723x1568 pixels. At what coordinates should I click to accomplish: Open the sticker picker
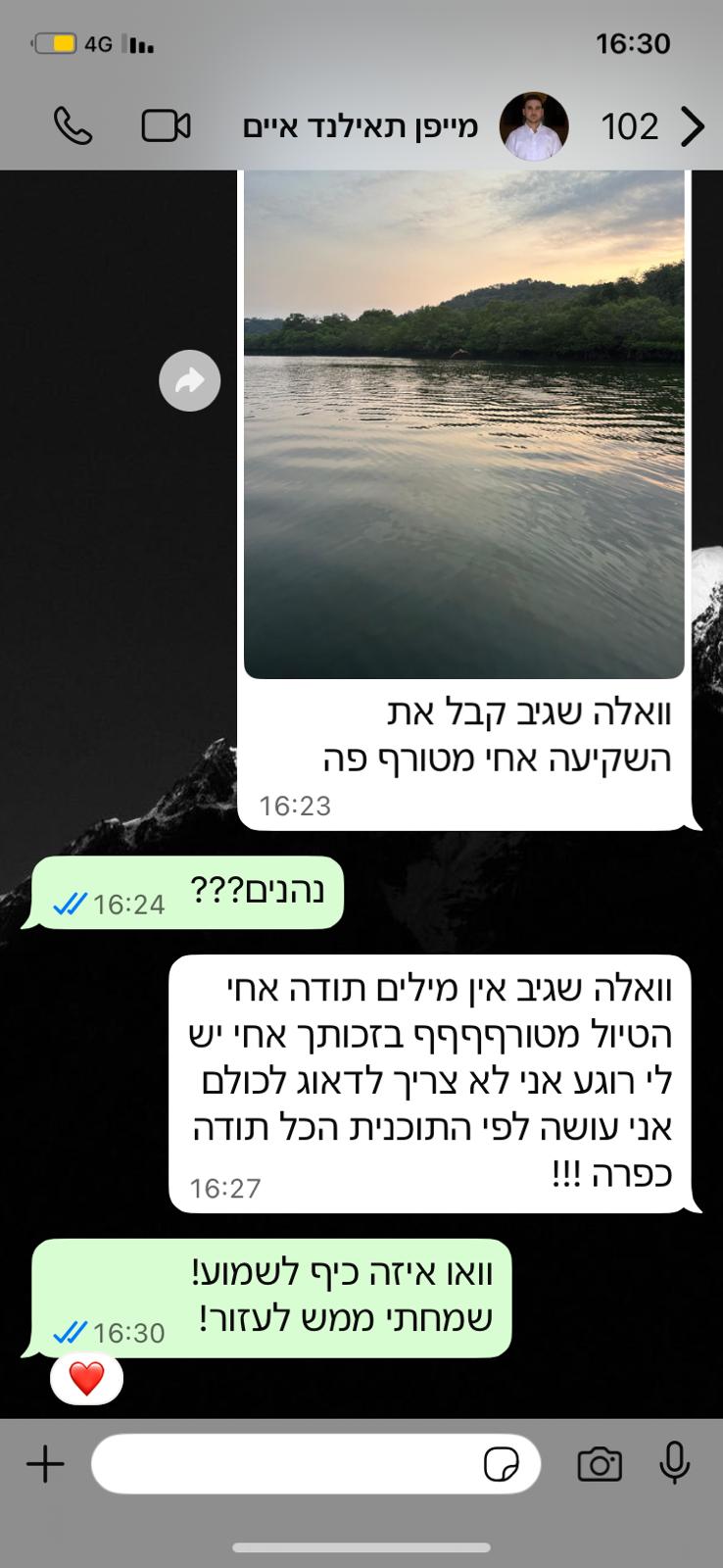[502, 1465]
